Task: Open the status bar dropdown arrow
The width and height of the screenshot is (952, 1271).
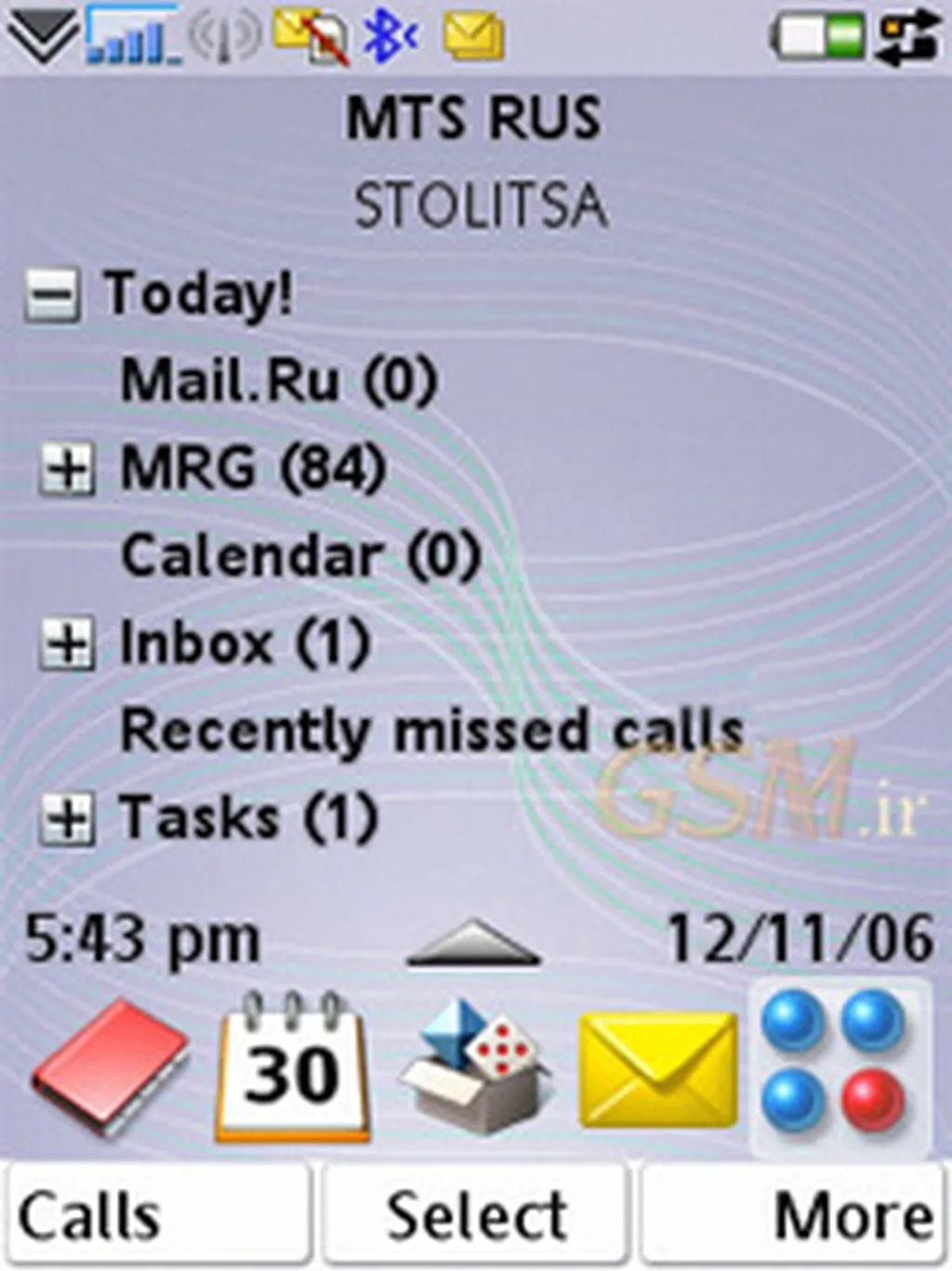Action: pos(43,37)
